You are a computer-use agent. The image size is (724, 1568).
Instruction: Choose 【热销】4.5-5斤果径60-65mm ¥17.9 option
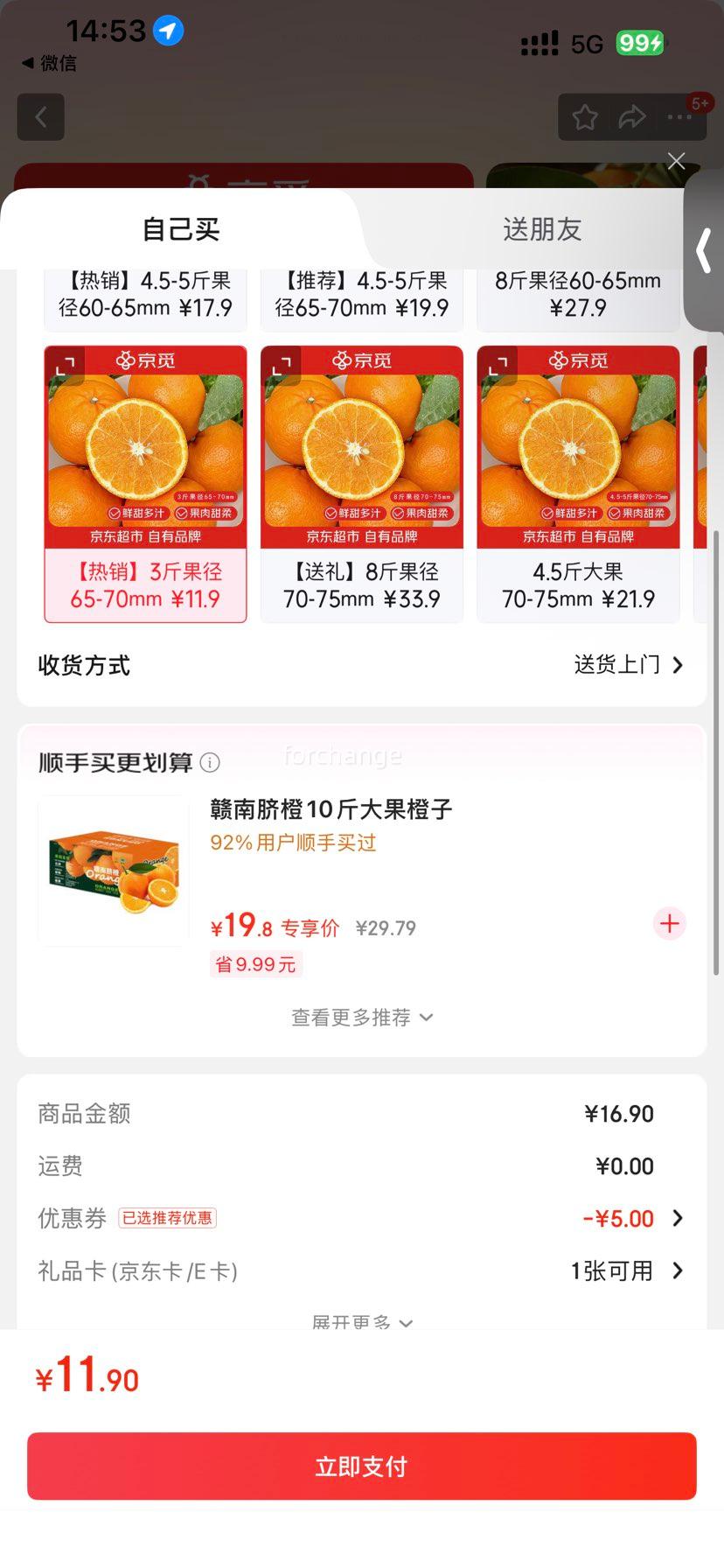[x=145, y=296]
